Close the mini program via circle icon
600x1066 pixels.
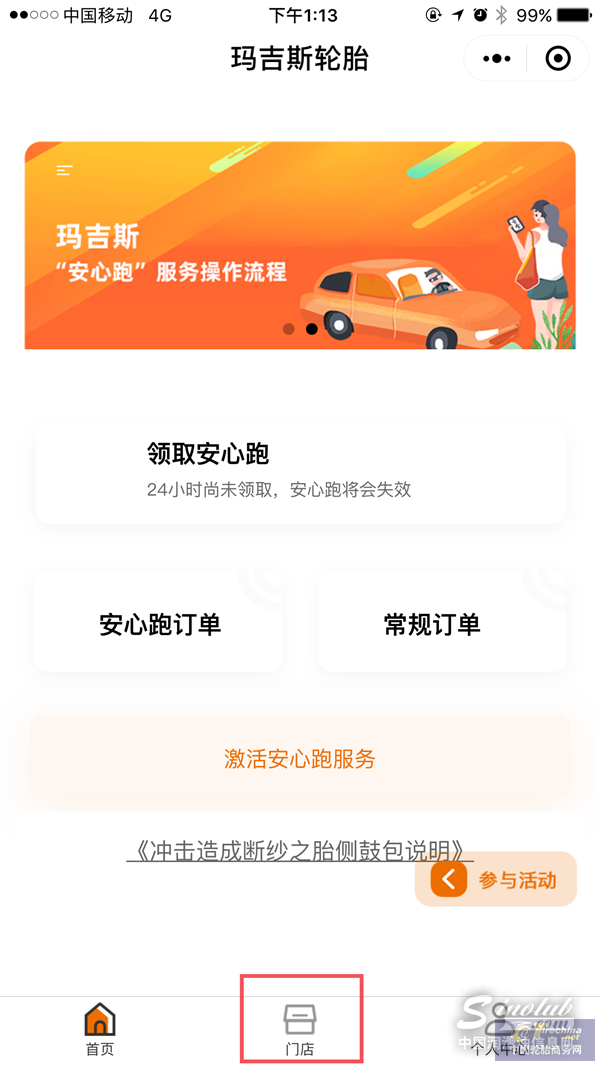pyautogui.click(x=558, y=59)
